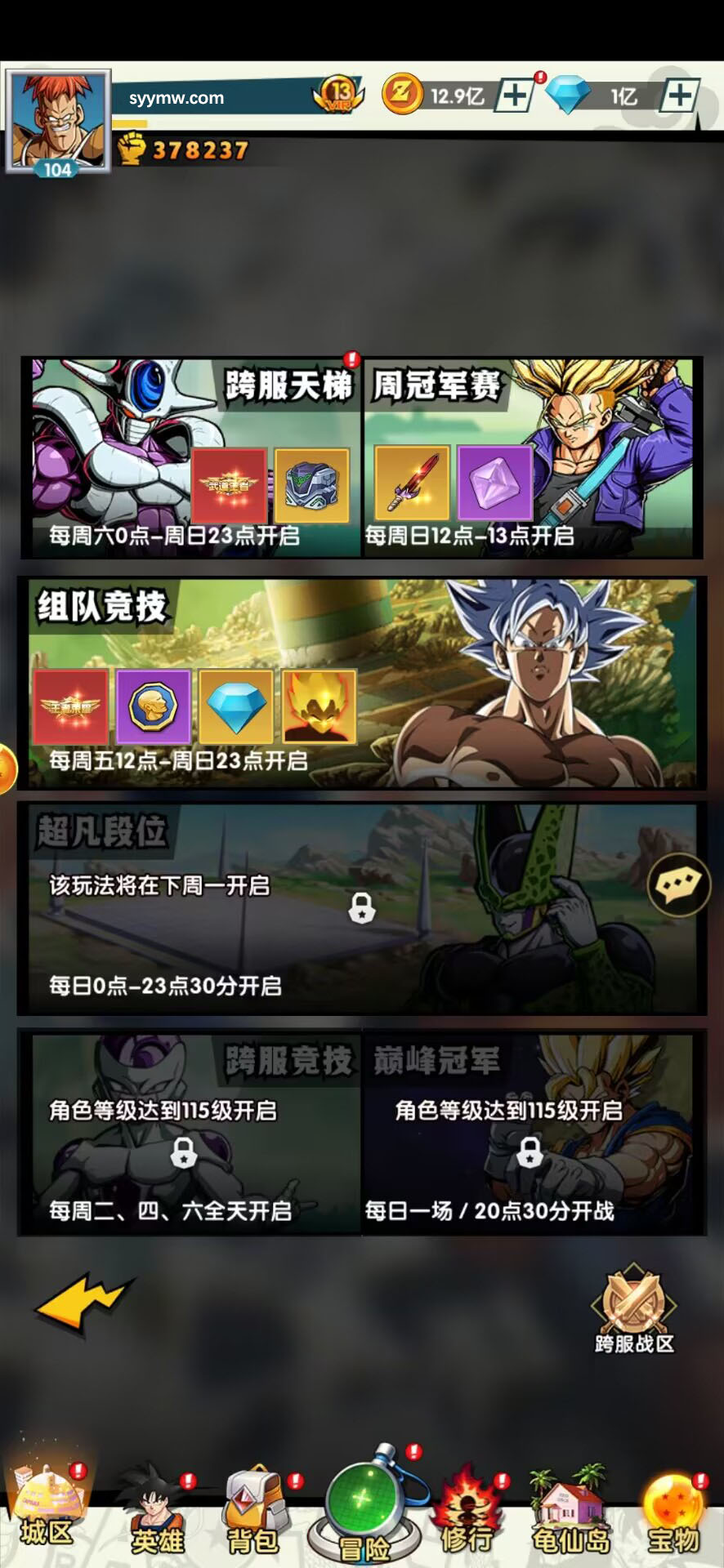Enter the 周冠军赛 weekly championship
Viewport: 724px width, 1568px height.
point(531,458)
